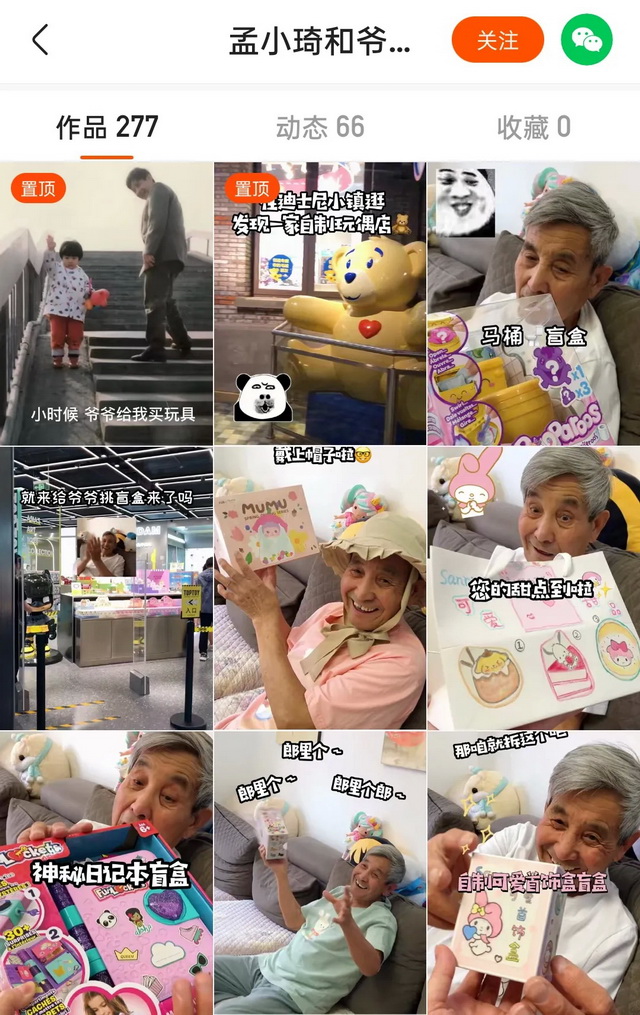Open the 自制可爱首饰盒盲盒 video

533,872
